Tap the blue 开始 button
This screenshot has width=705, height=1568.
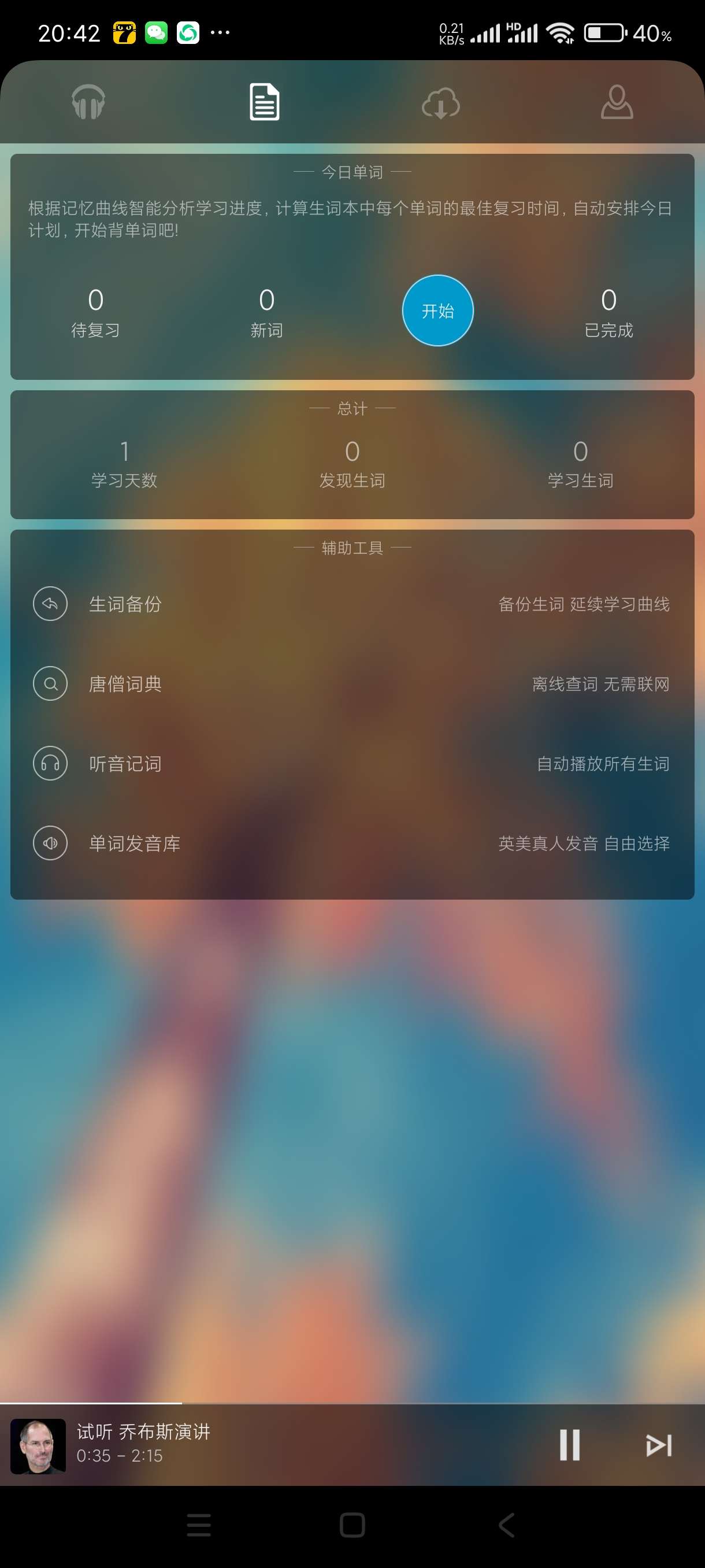tap(437, 310)
